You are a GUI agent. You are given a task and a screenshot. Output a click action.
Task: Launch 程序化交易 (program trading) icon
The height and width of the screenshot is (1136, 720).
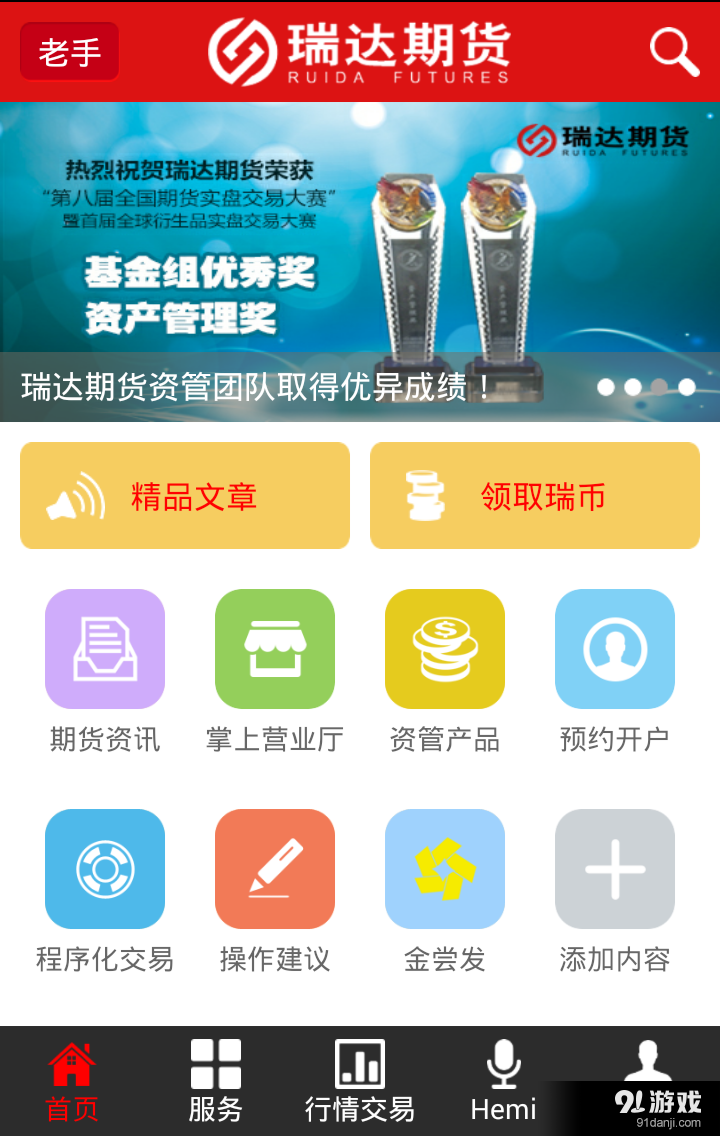click(x=105, y=869)
